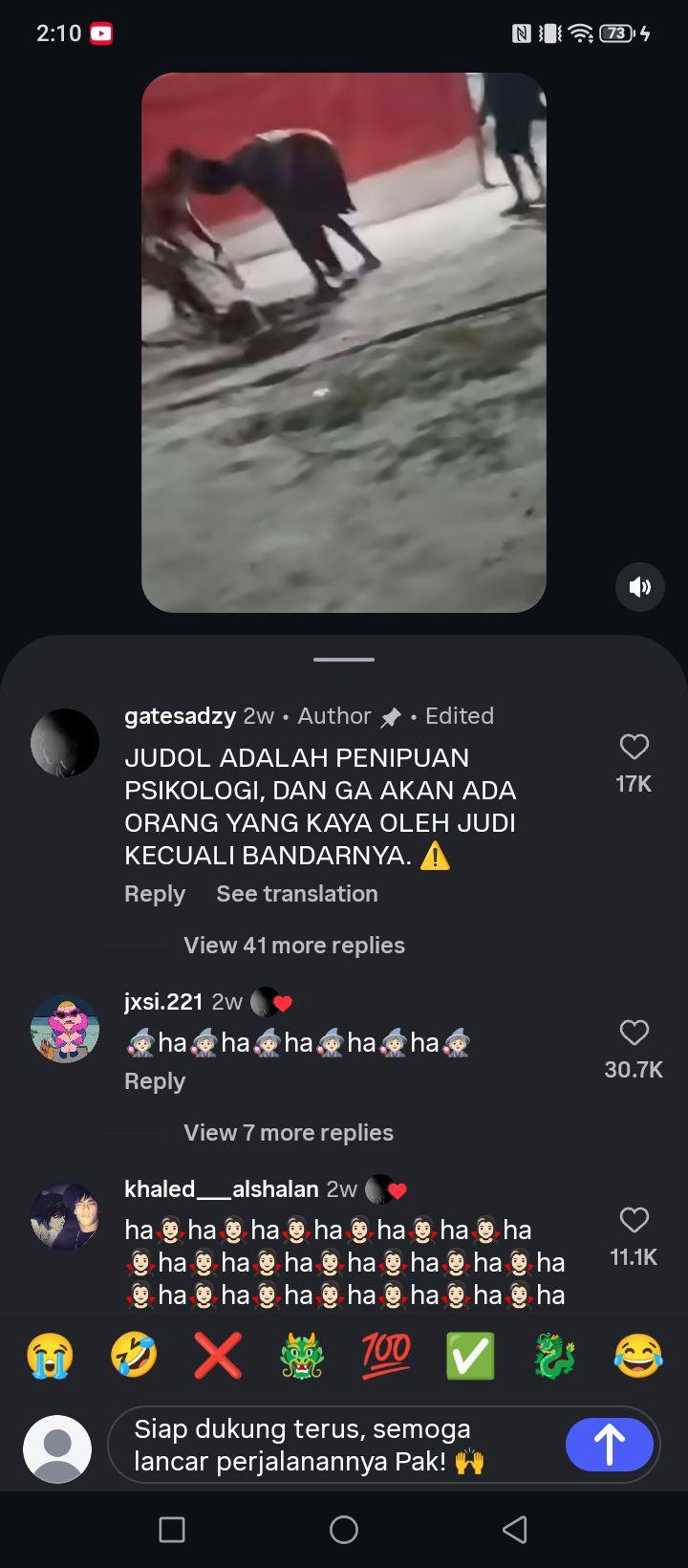
Task: View 7 more replies
Action: (x=289, y=1133)
